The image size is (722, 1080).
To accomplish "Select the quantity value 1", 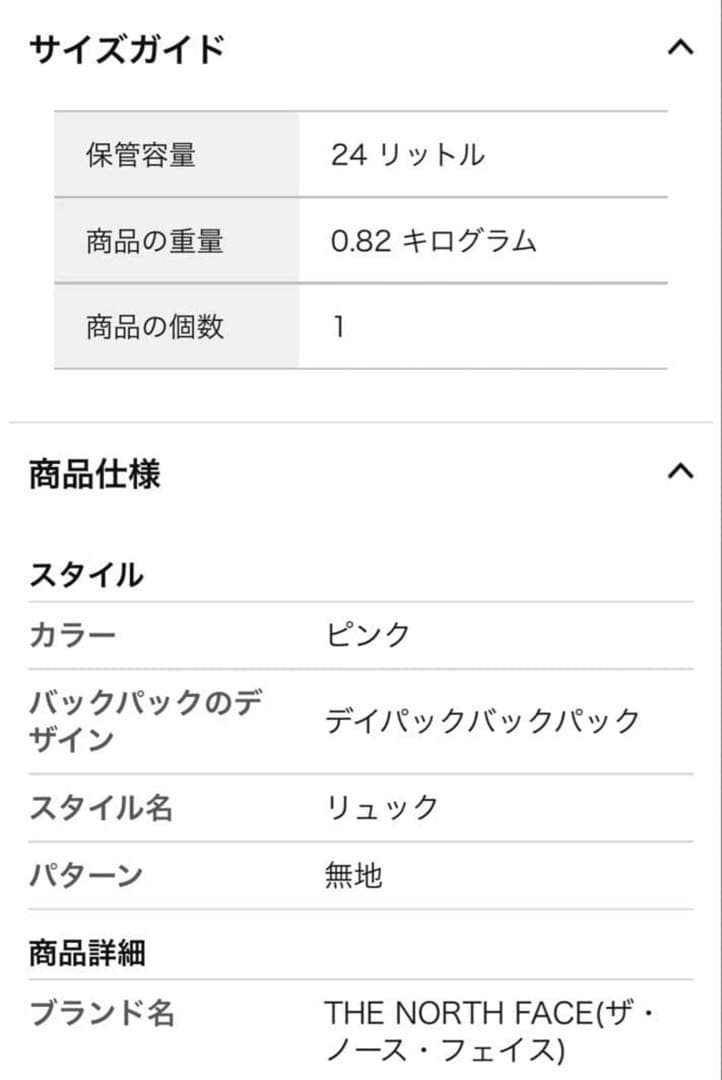I will point(335,325).
